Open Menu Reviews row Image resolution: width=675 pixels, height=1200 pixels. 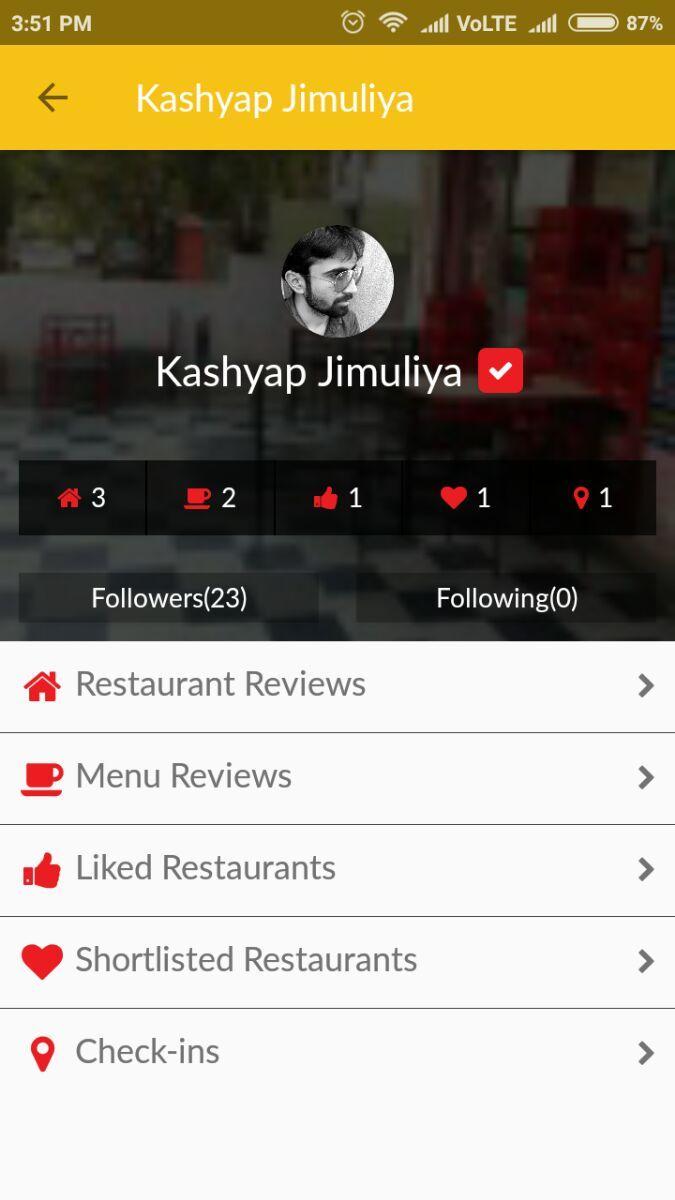[x=337, y=778]
